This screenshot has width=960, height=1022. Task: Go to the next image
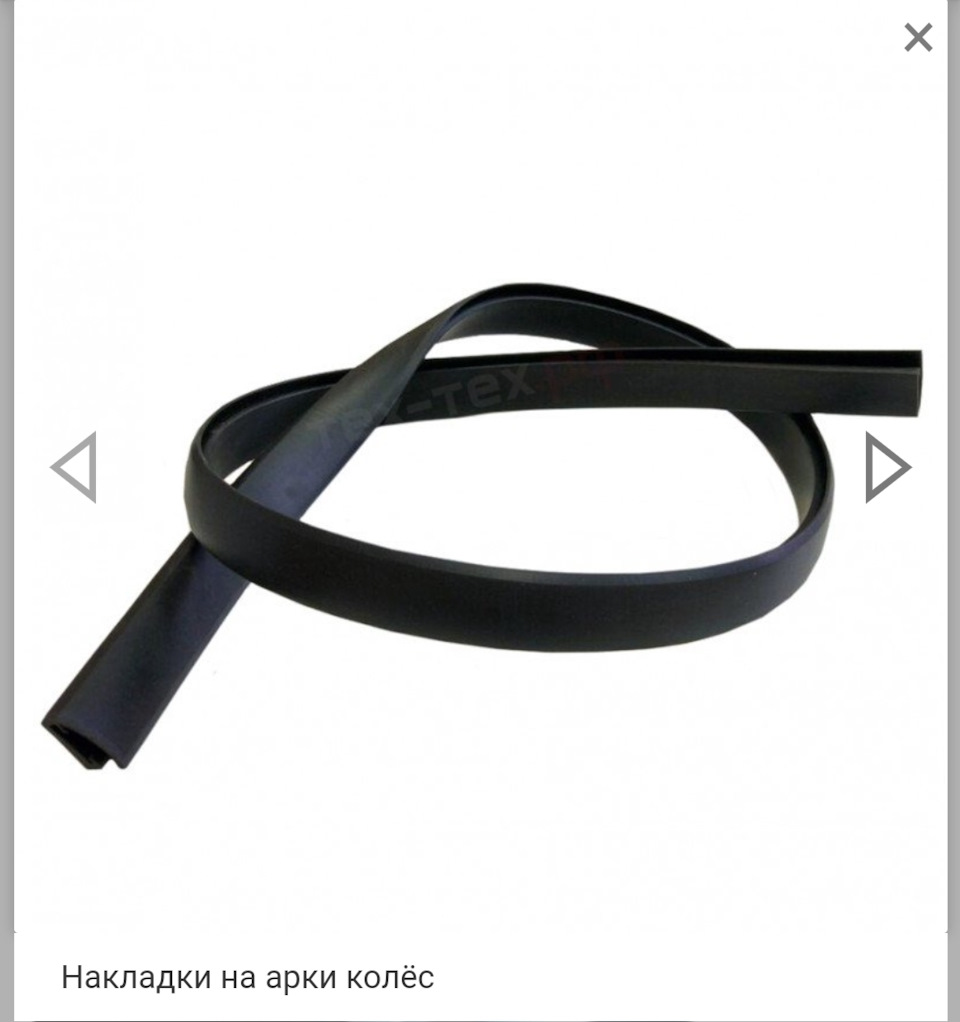pos(886,467)
